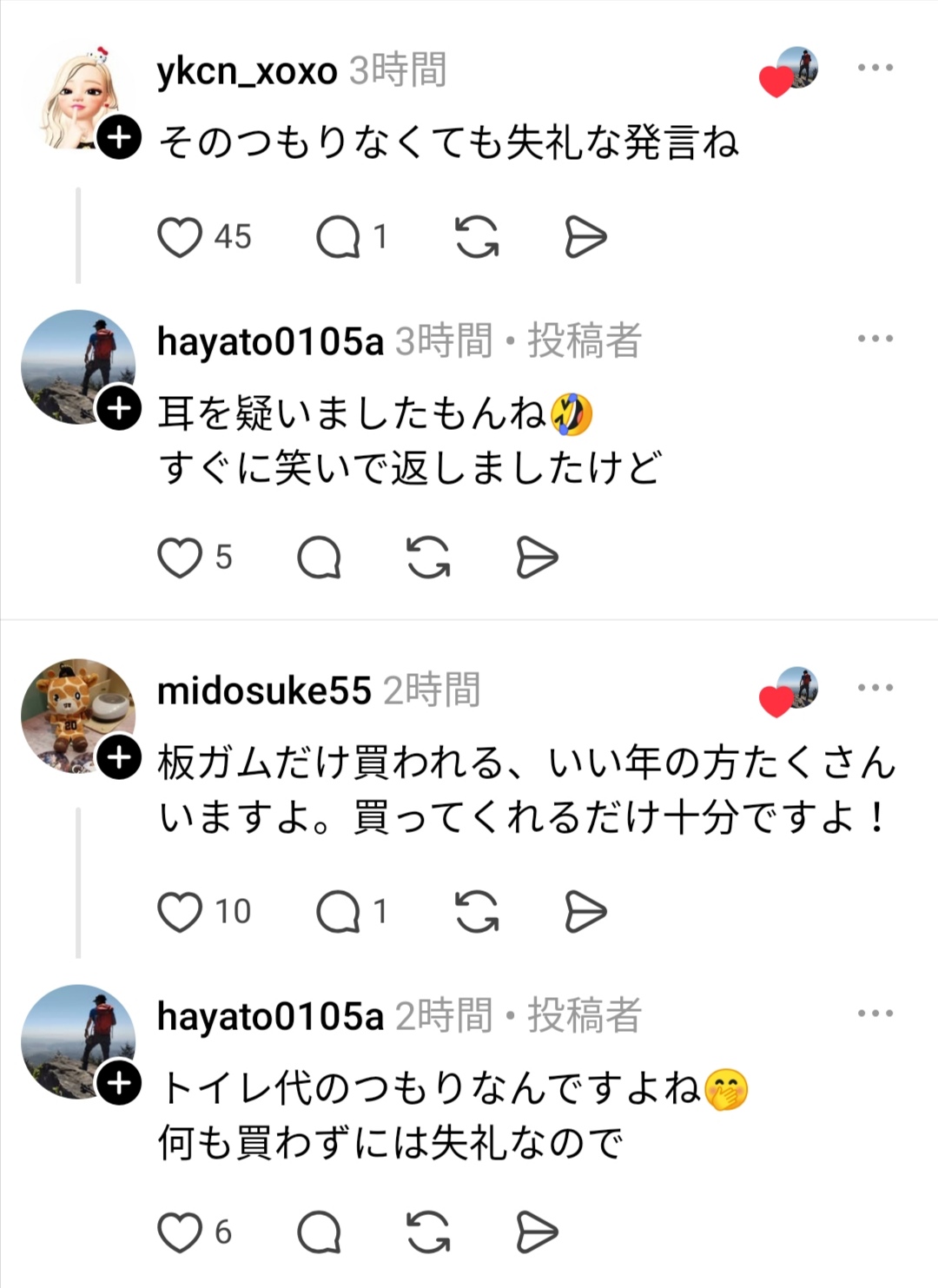Open overflow menu on ykcn_xoxo's comment
Viewport: 938px width, 1288px height.
pos(875,68)
